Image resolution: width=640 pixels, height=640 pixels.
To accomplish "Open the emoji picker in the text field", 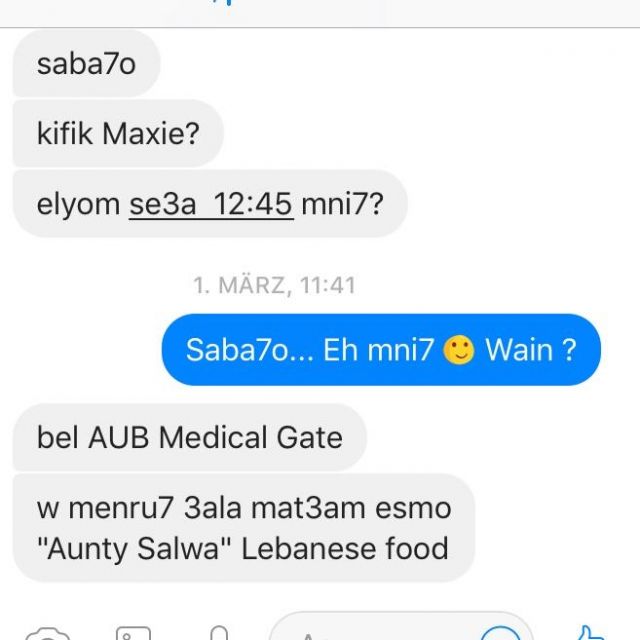I will (500, 634).
